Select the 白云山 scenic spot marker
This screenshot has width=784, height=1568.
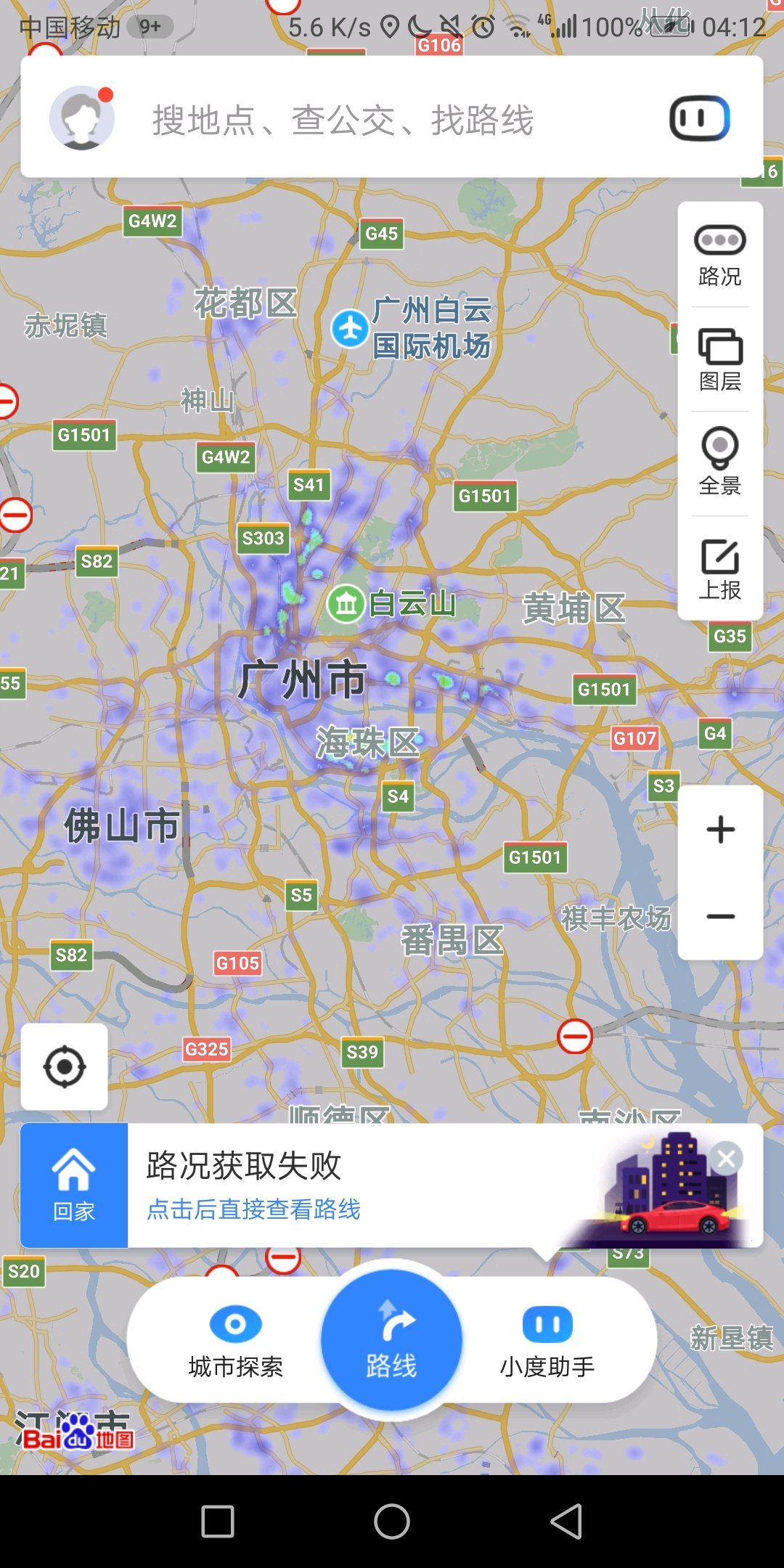pos(347,603)
